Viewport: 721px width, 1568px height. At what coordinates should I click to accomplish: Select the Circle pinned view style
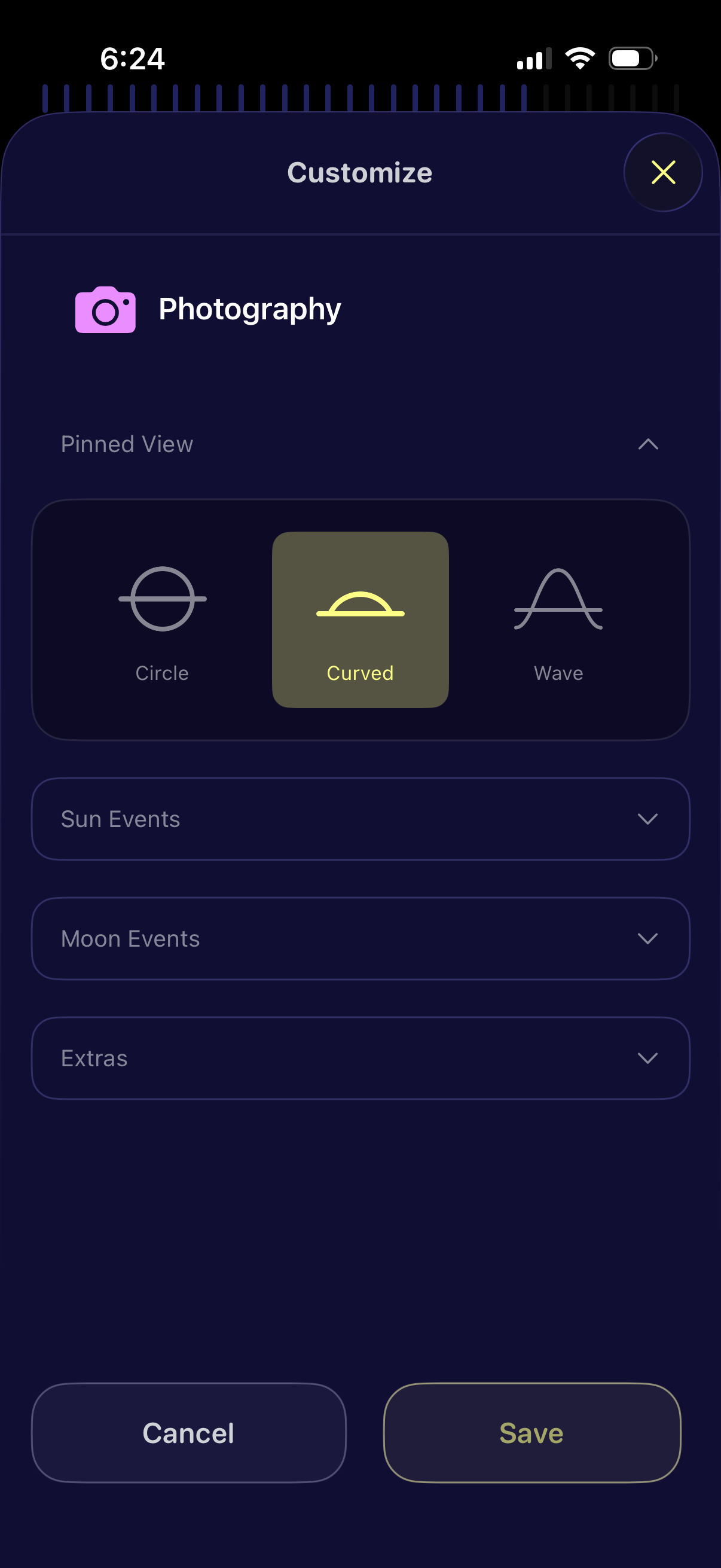[162, 620]
